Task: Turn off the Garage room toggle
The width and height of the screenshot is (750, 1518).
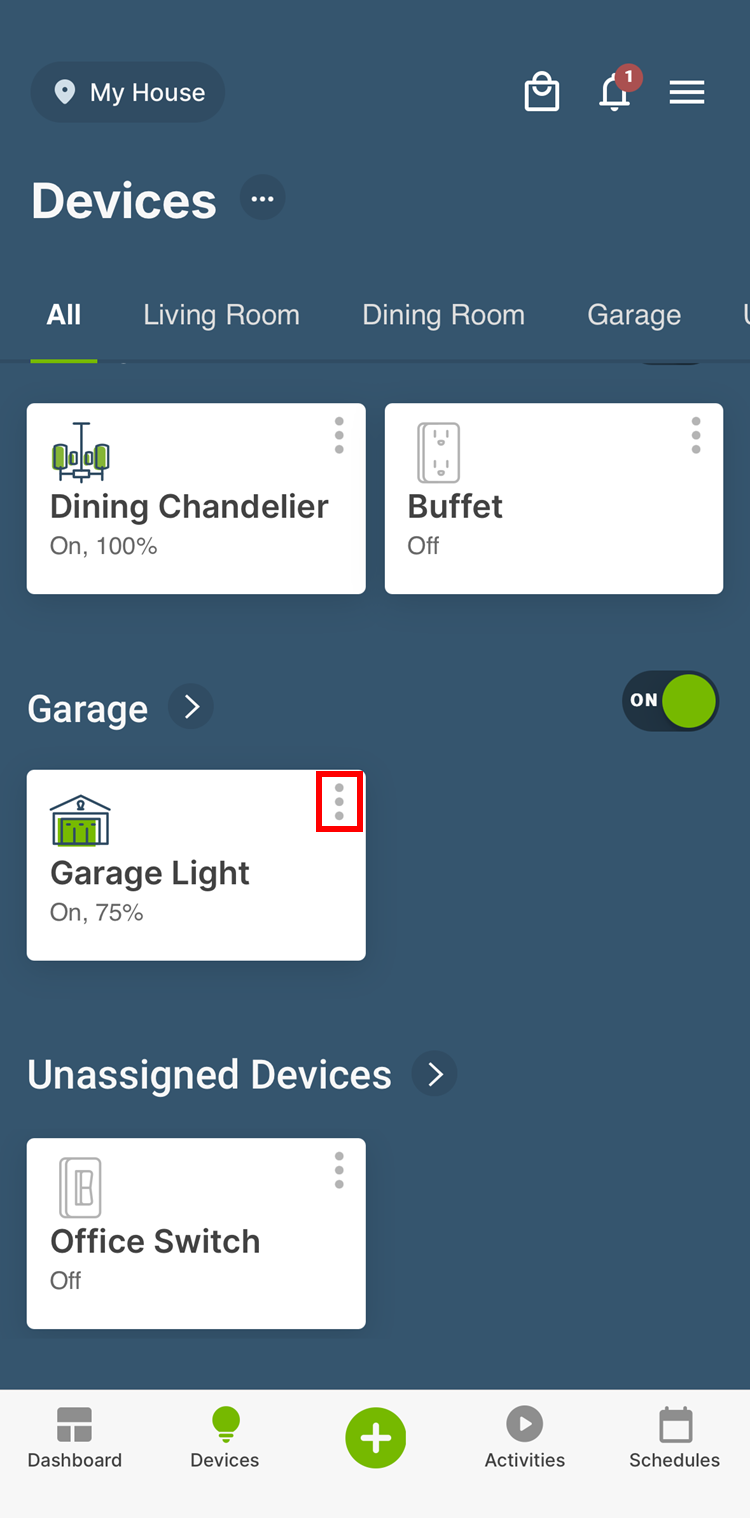Action: (670, 701)
